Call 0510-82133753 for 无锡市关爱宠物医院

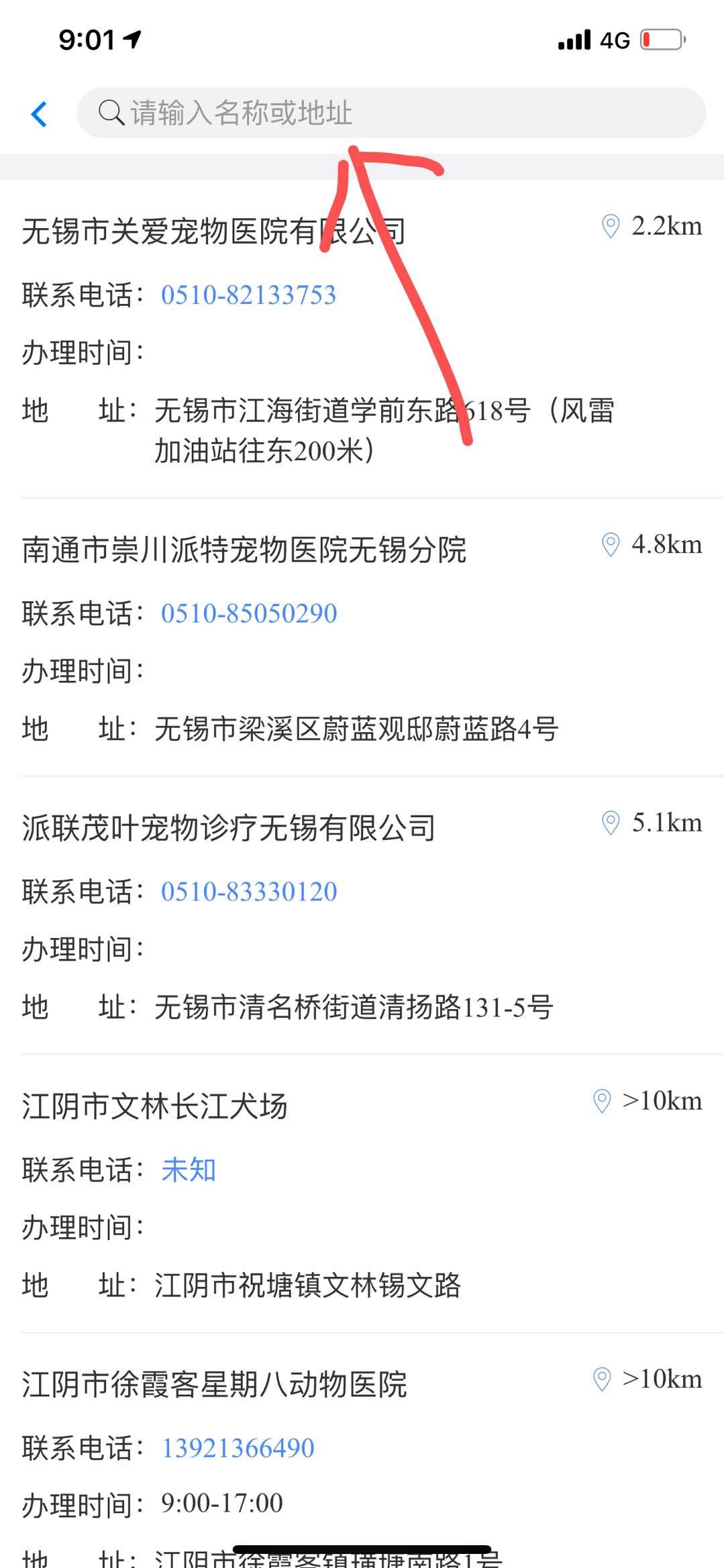tap(248, 295)
